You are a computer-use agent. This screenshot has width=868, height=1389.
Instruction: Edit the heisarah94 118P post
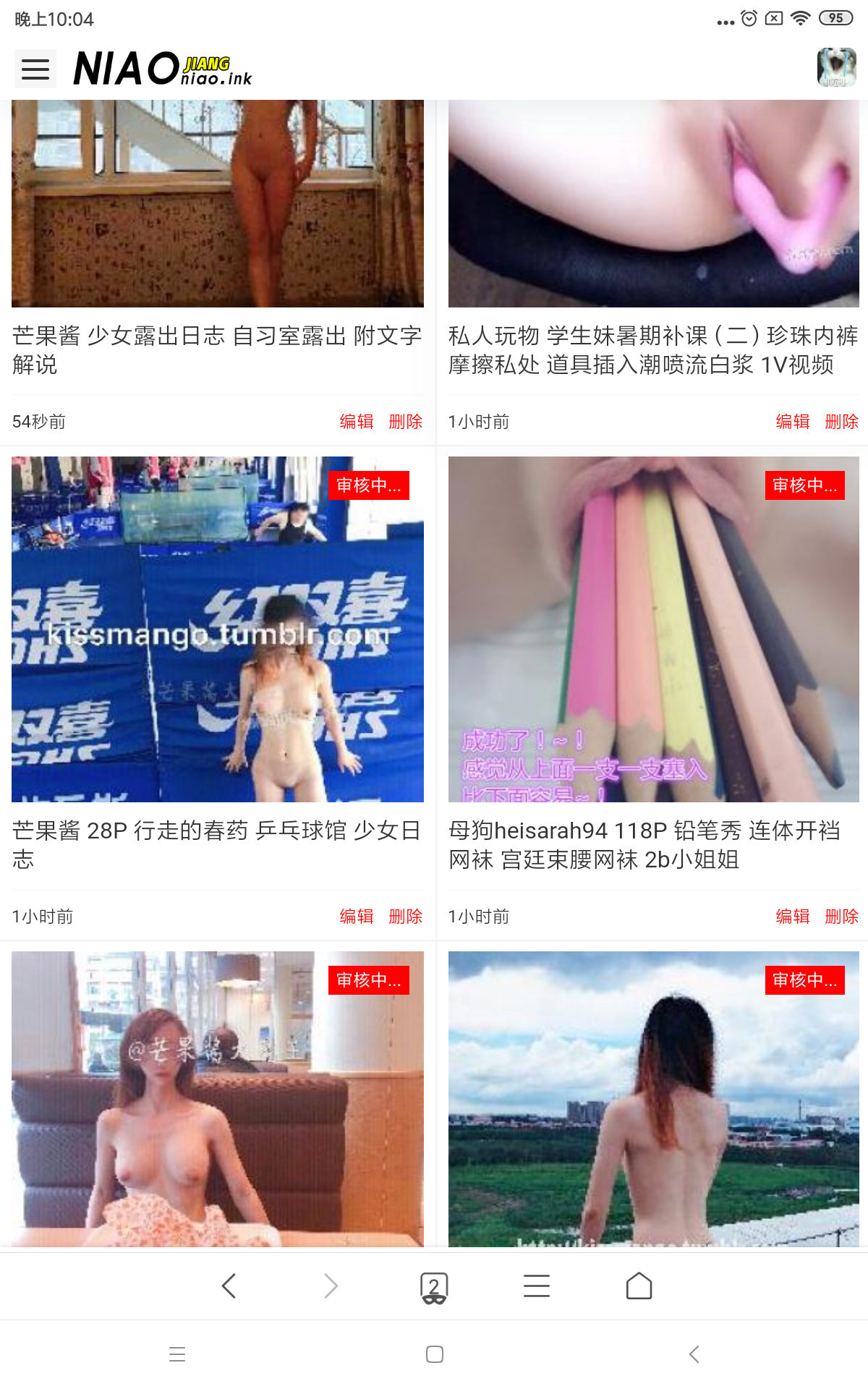click(x=793, y=917)
